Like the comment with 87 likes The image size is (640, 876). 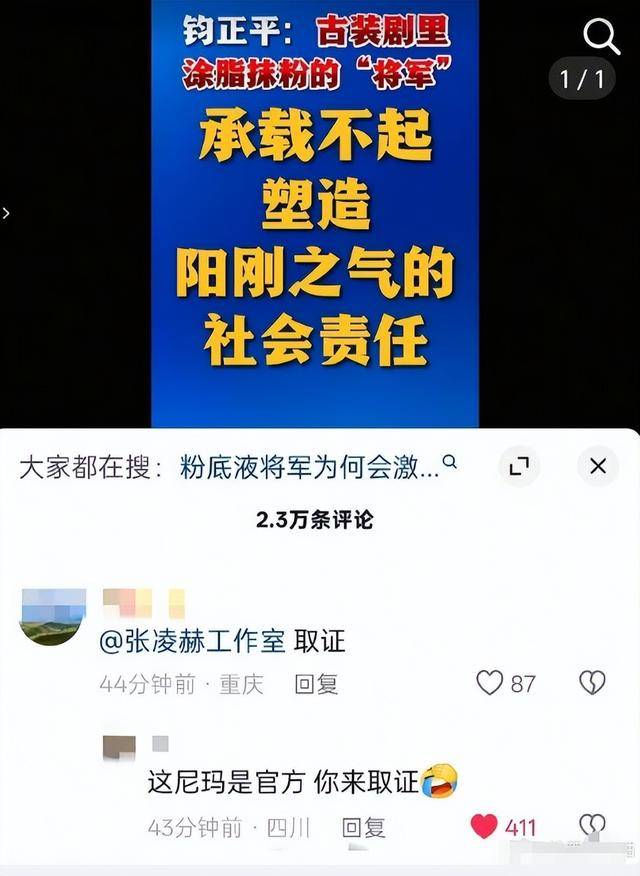489,683
